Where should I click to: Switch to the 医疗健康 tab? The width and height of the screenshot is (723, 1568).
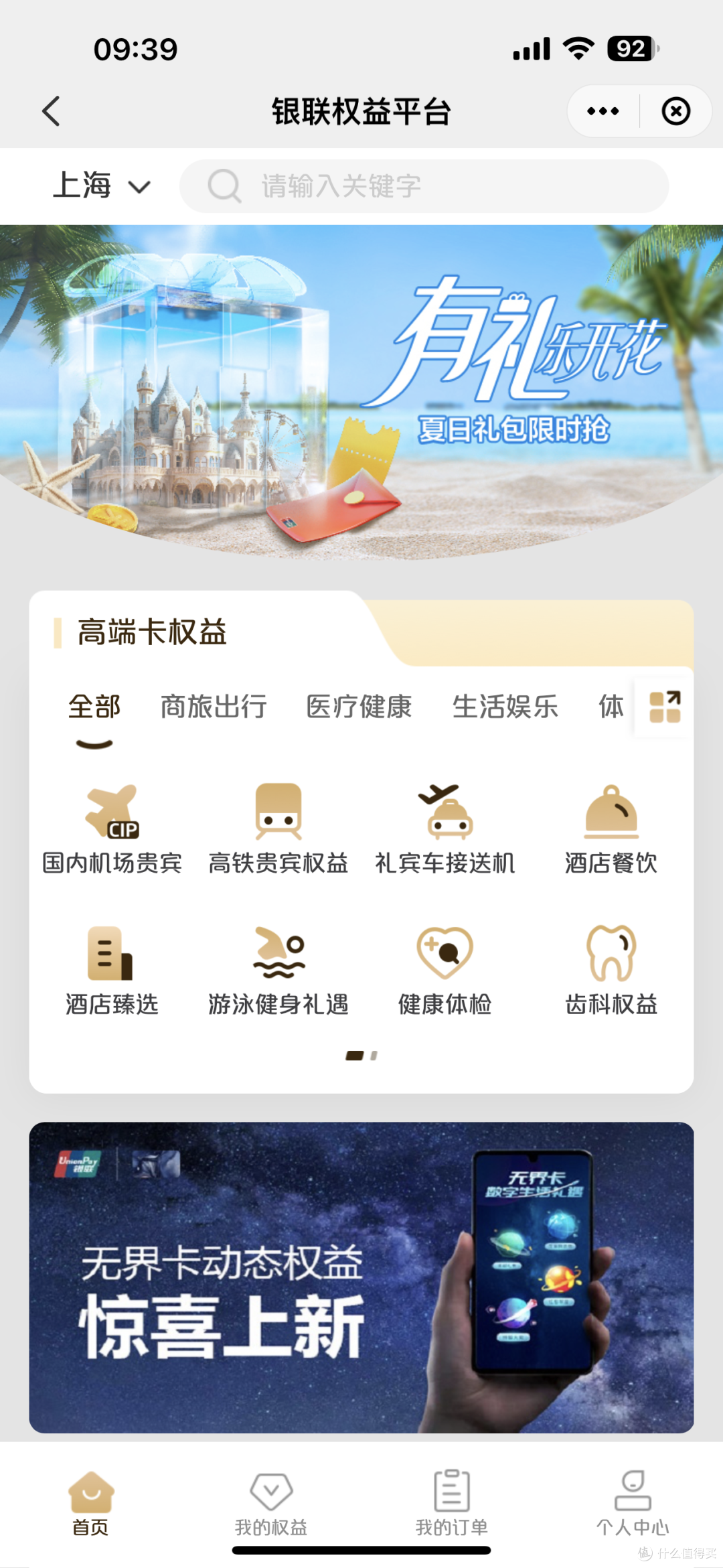(x=359, y=707)
